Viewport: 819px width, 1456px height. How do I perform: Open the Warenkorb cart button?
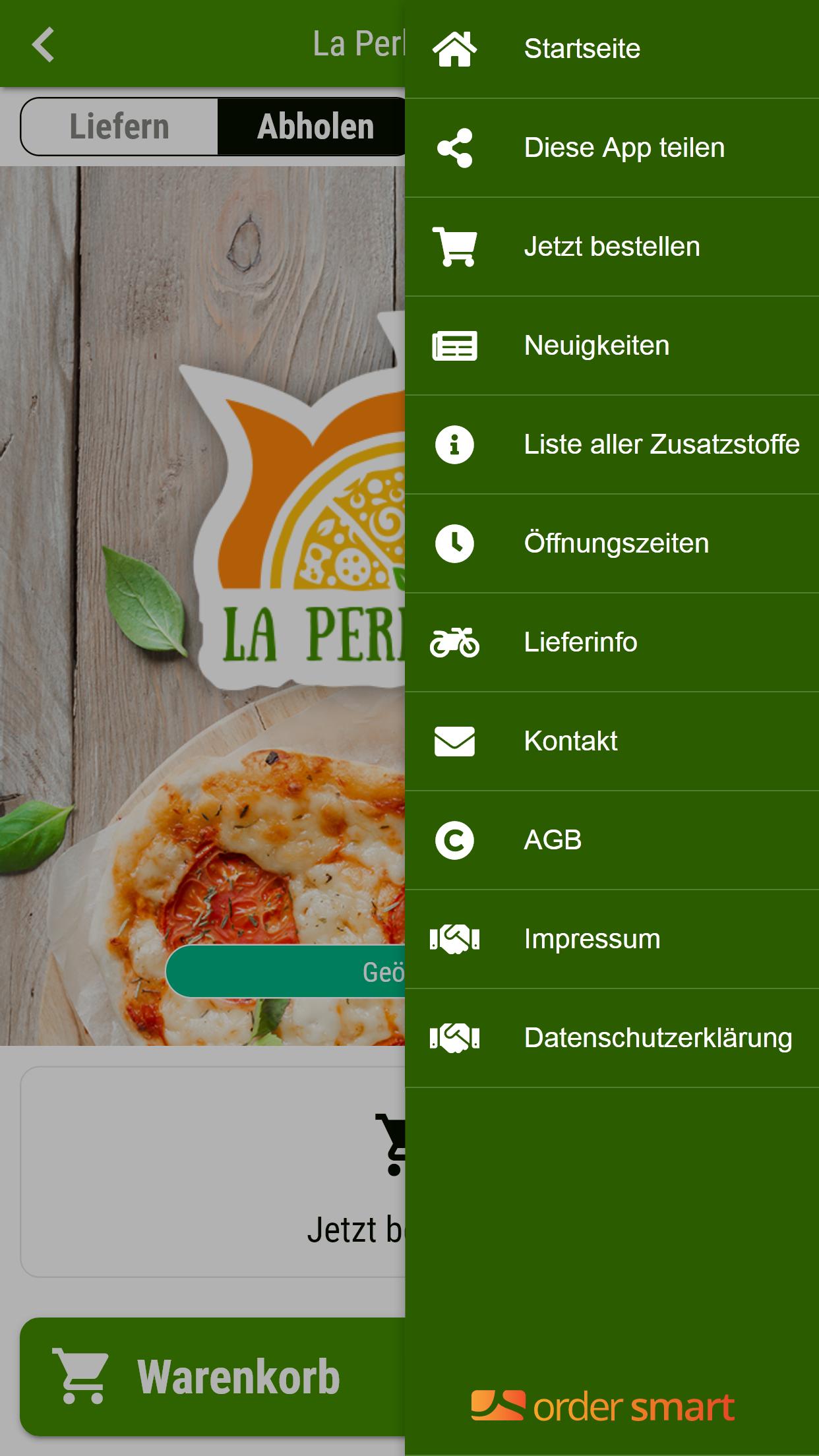211,1377
